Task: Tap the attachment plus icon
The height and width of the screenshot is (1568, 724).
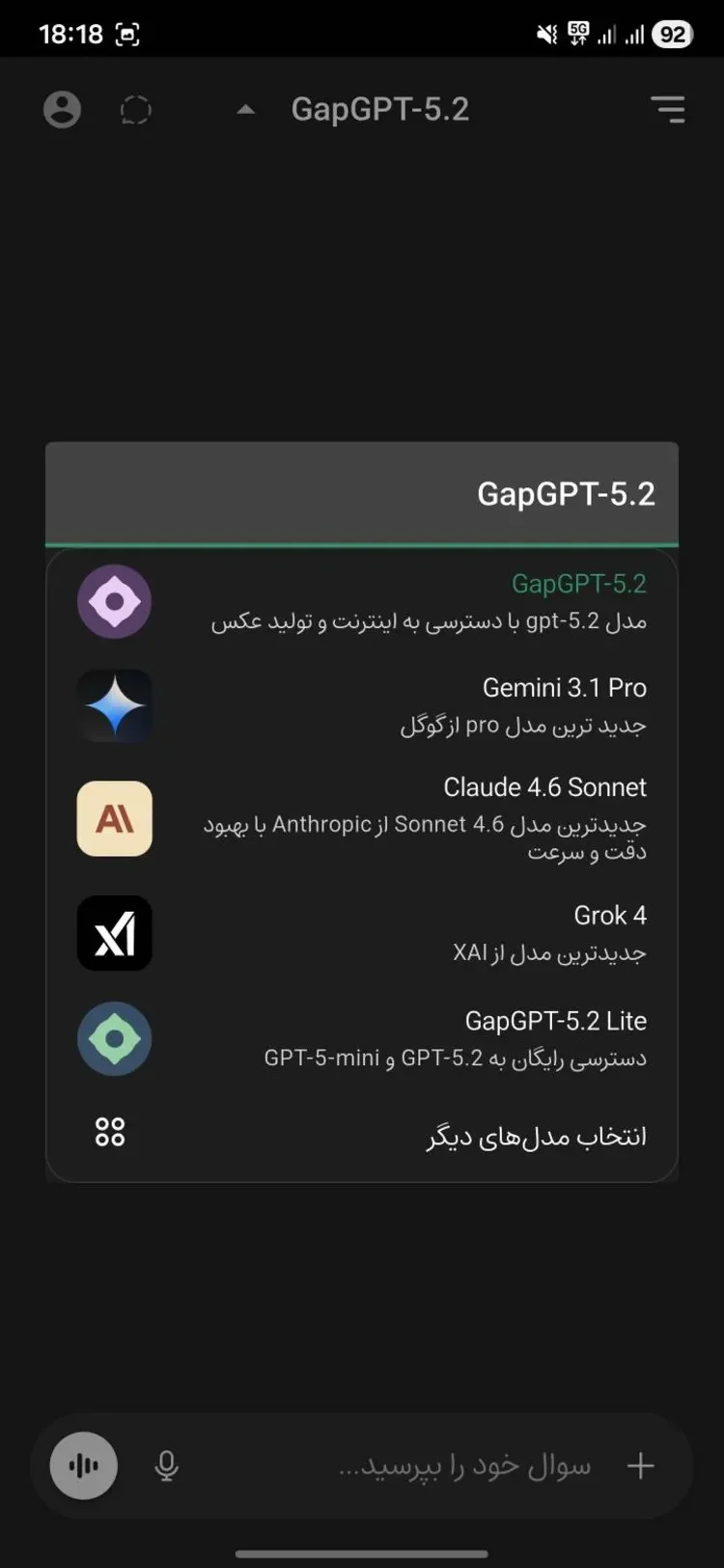Action: point(640,1466)
